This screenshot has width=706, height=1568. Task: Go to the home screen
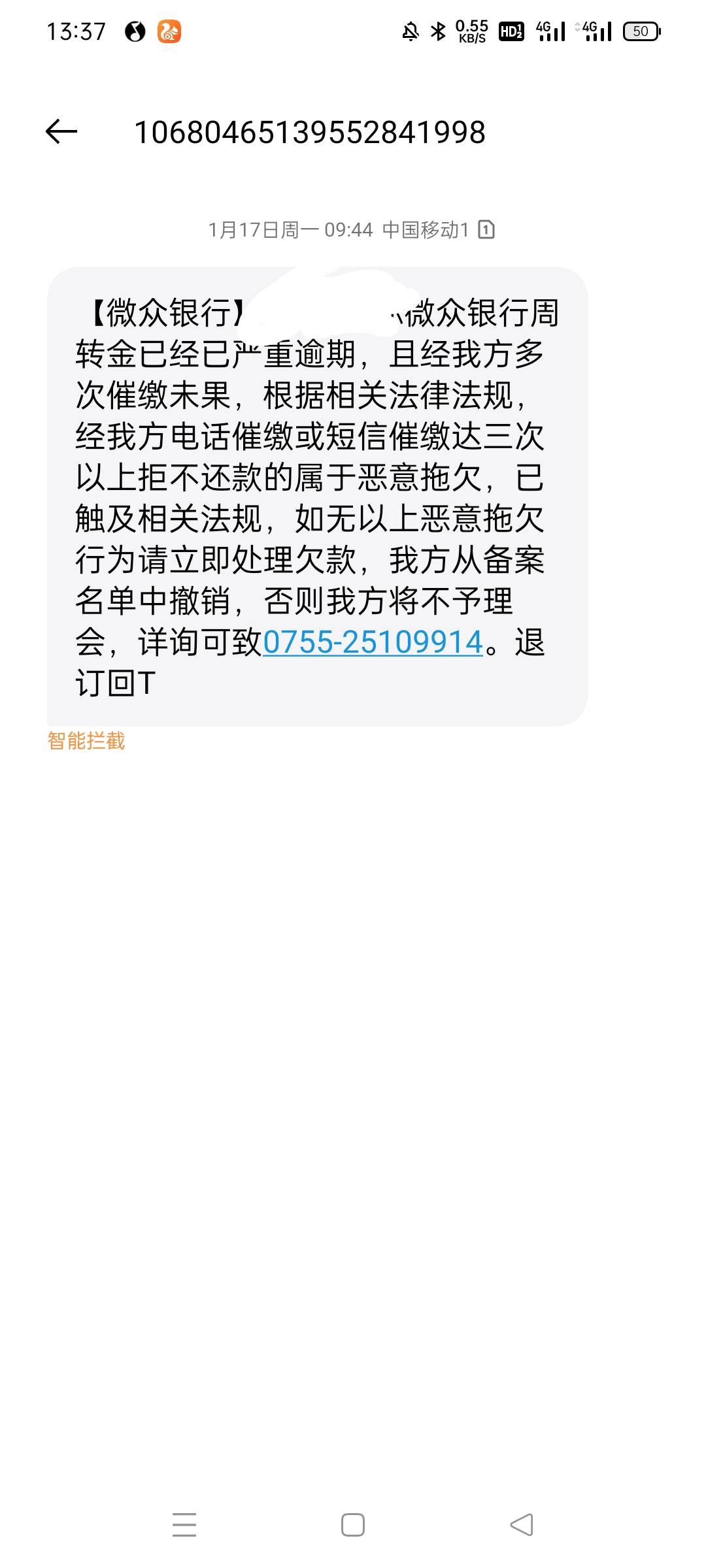(x=353, y=1525)
